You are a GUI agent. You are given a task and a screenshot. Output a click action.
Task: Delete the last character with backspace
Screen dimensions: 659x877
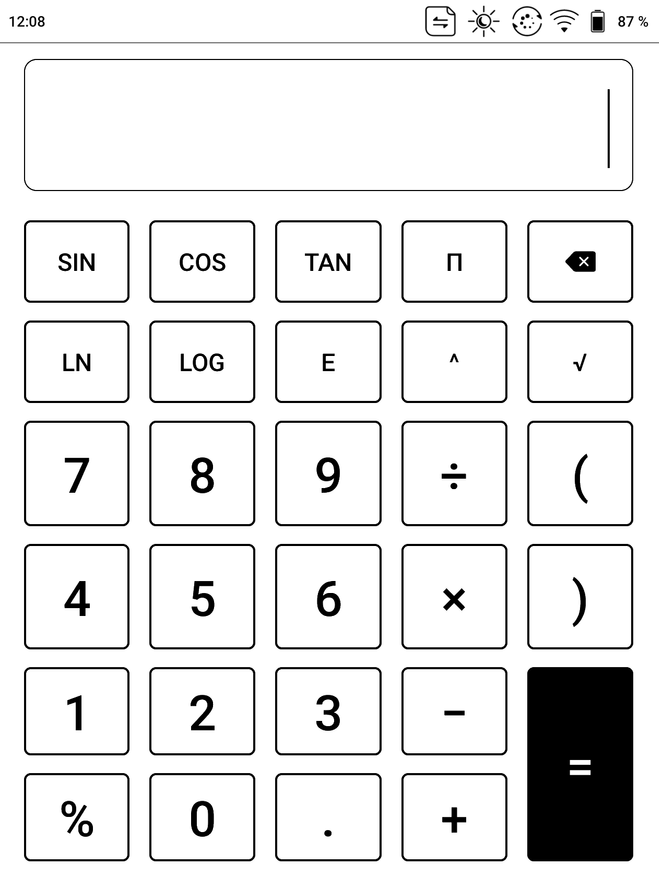click(580, 262)
